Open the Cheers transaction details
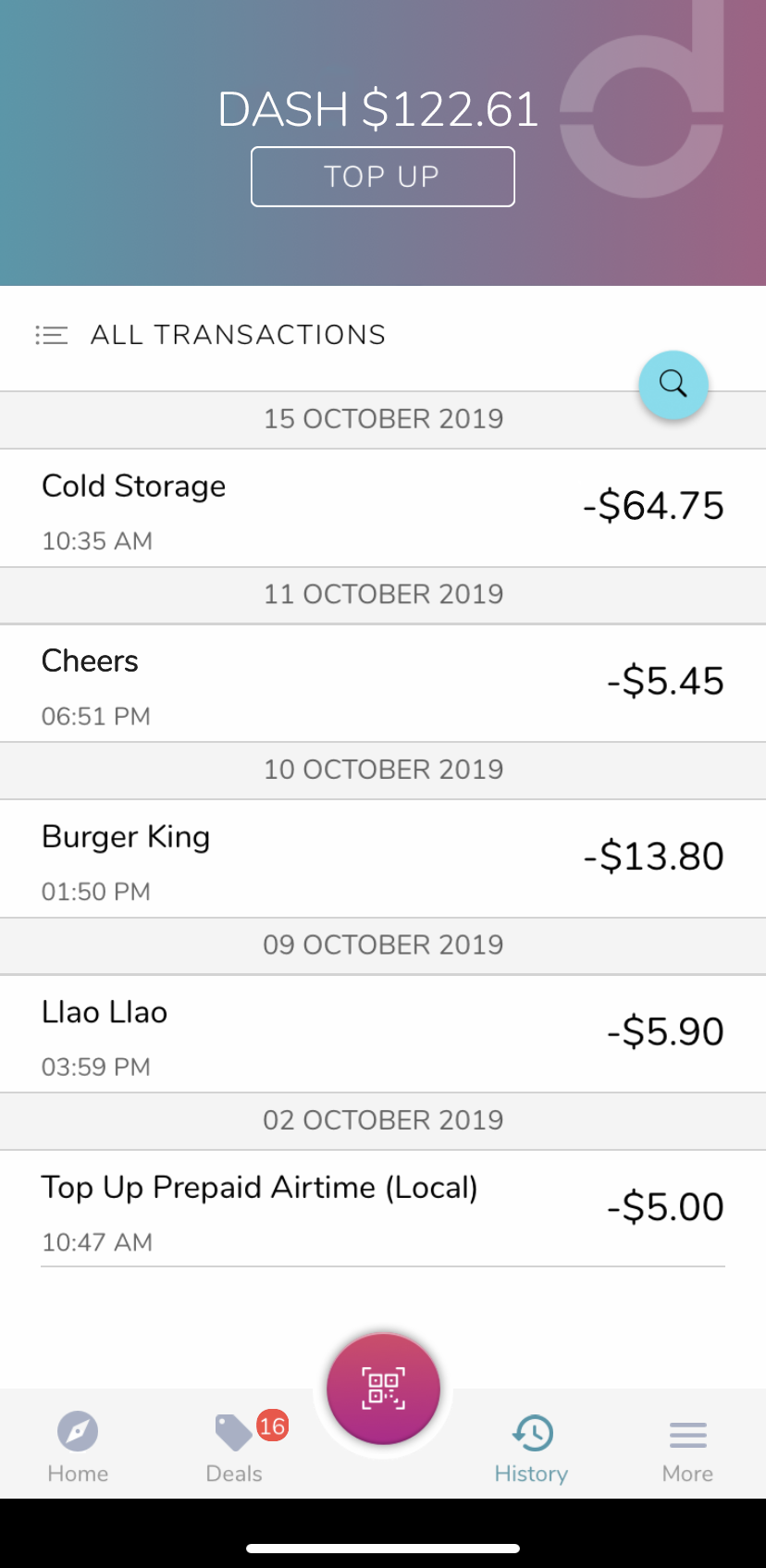This screenshot has width=766, height=1568. (x=383, y=684)
